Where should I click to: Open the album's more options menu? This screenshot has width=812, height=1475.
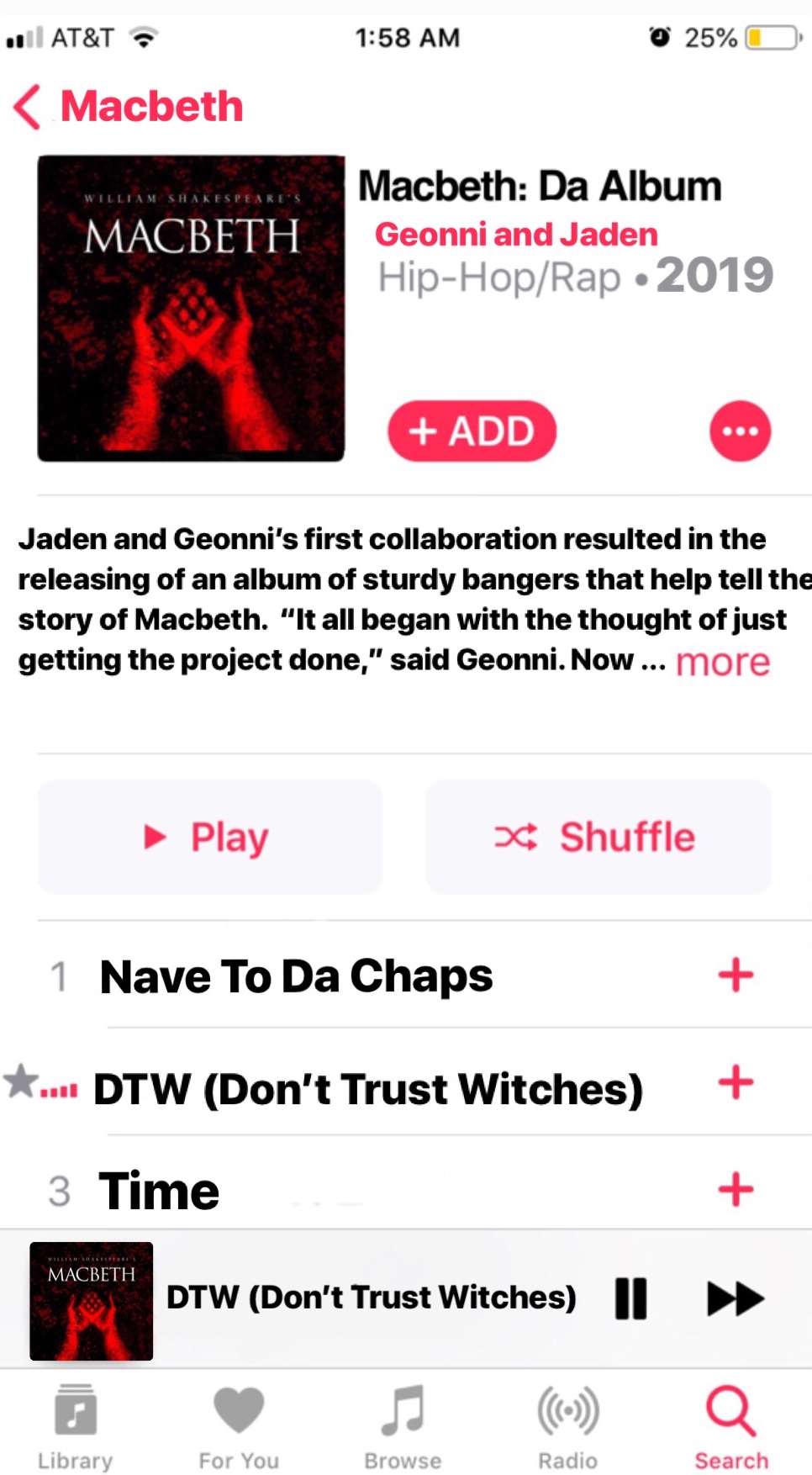[x=740, y=431]
